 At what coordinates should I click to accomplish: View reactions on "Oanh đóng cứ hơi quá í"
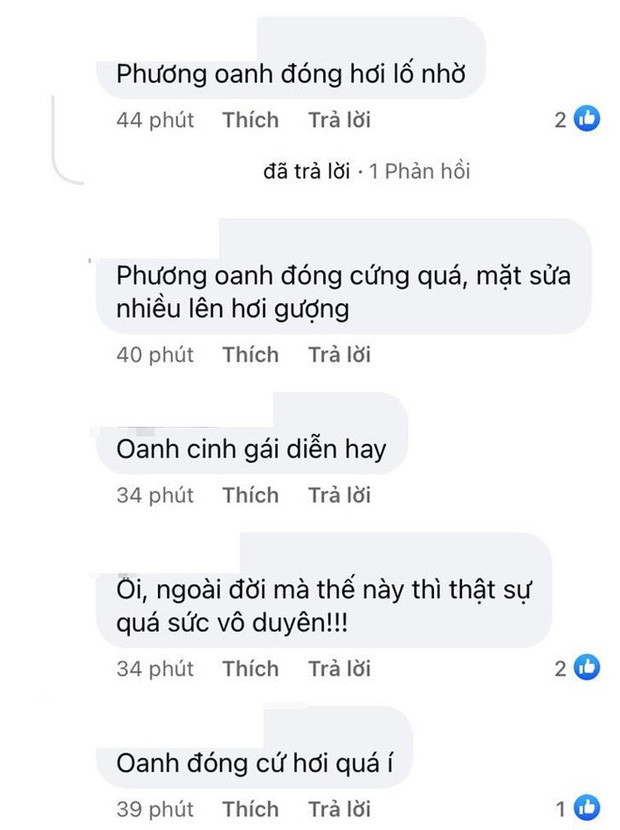click(577, 808)
